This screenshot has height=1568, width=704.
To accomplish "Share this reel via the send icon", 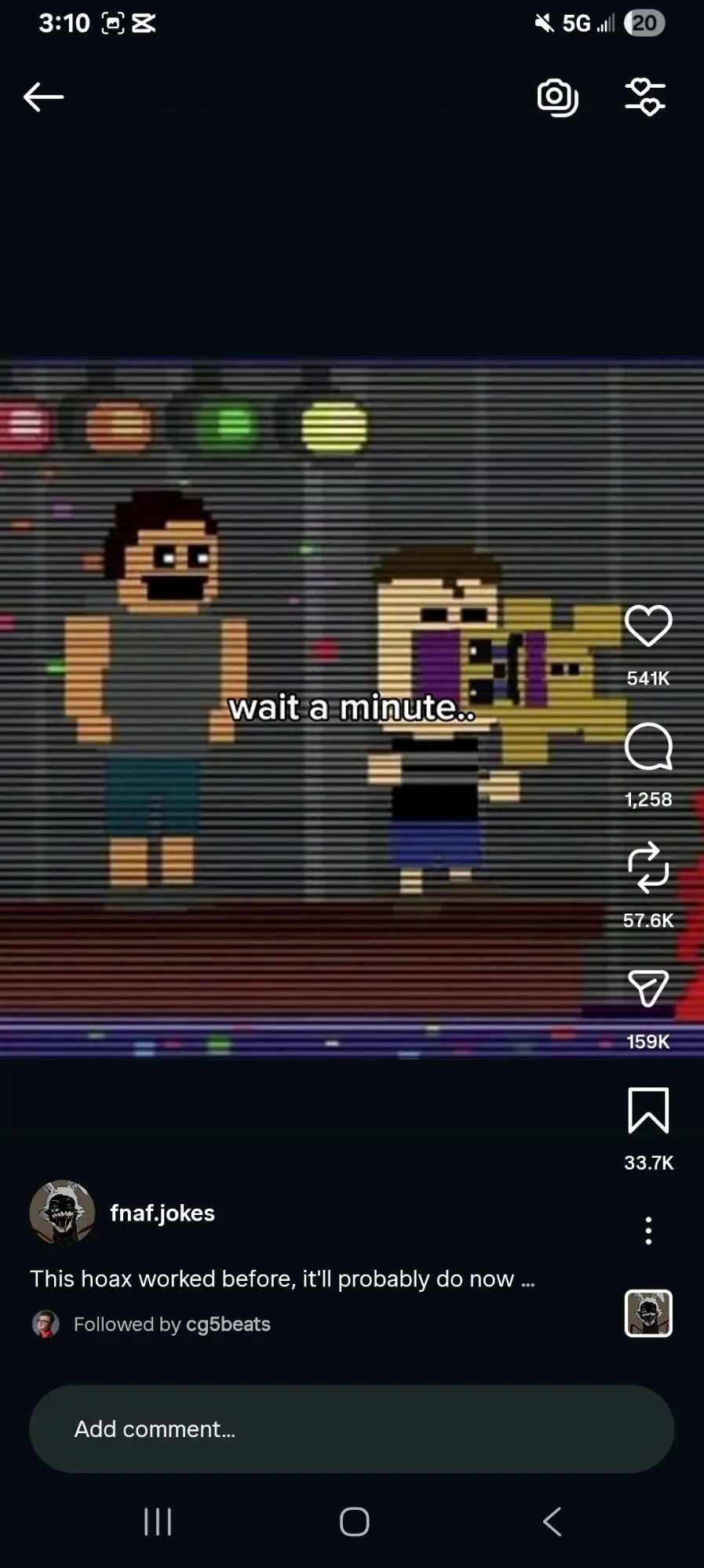I will pos(648,988).
